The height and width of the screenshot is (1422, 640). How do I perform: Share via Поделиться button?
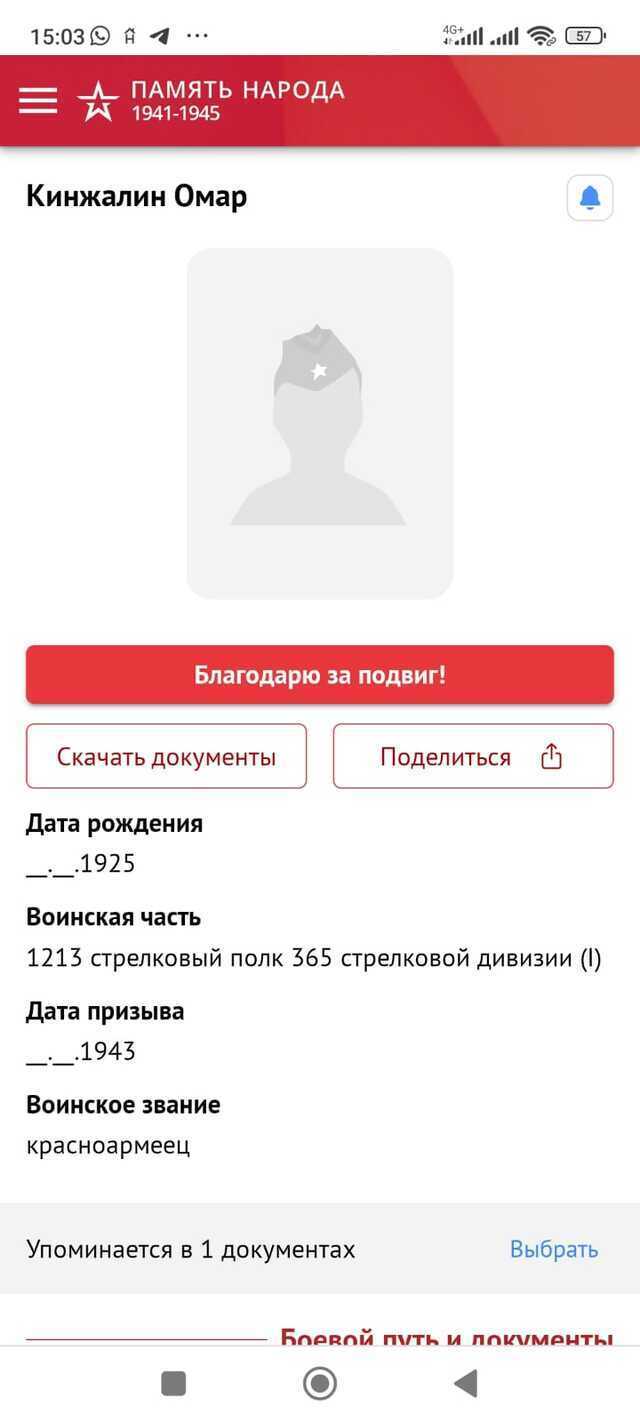click(473, 757)
